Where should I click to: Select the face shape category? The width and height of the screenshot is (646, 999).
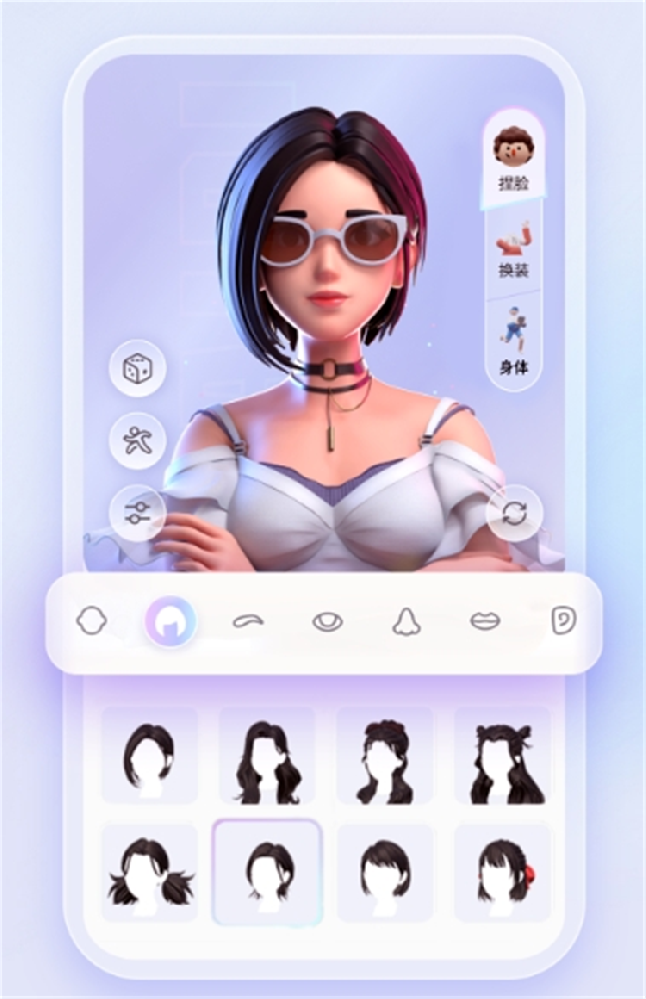92,622
